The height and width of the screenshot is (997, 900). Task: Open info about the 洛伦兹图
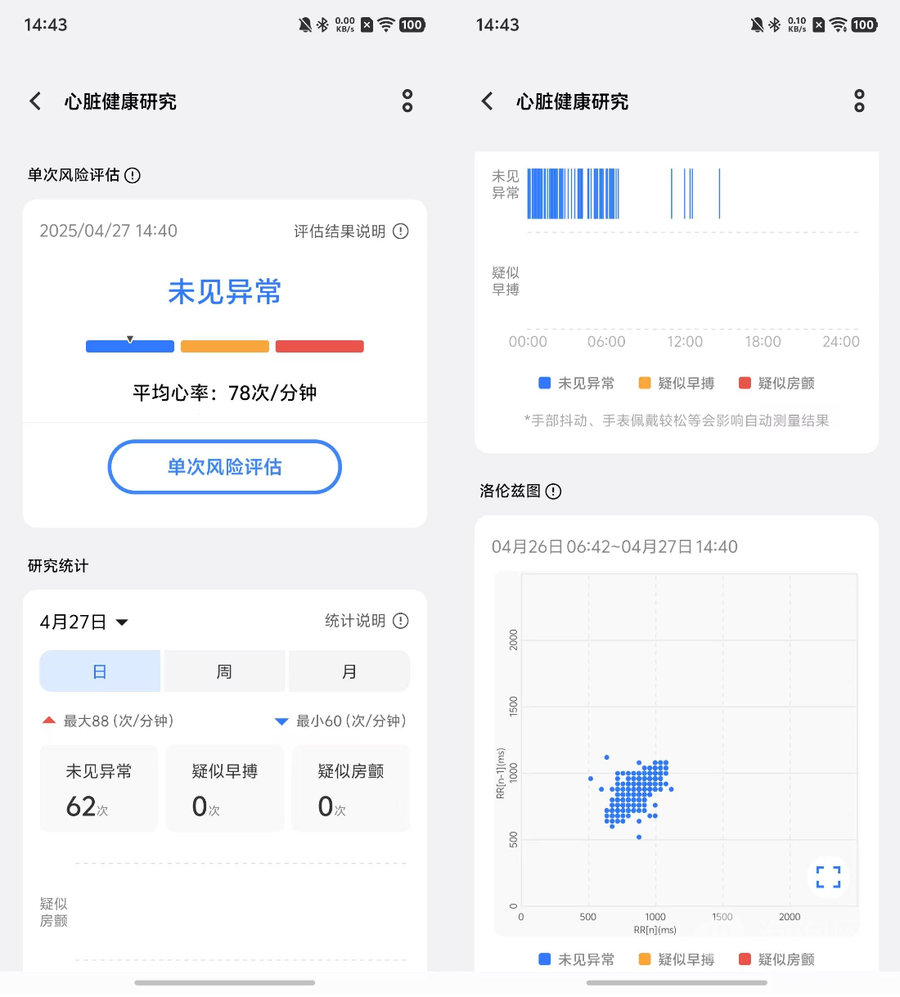point(553,491)
